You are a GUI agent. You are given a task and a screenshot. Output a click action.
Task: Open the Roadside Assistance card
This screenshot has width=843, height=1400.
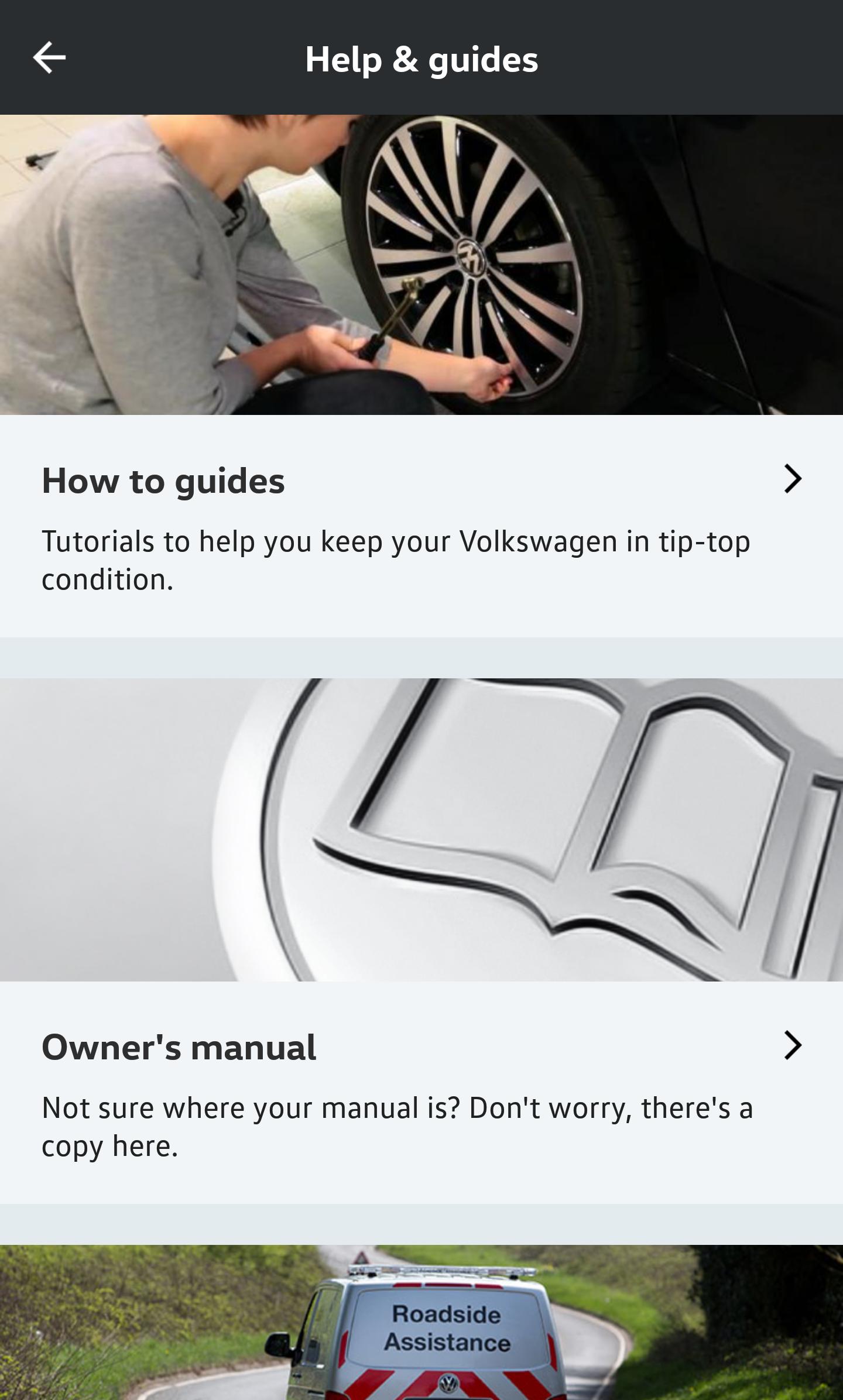coord(421,1324)
